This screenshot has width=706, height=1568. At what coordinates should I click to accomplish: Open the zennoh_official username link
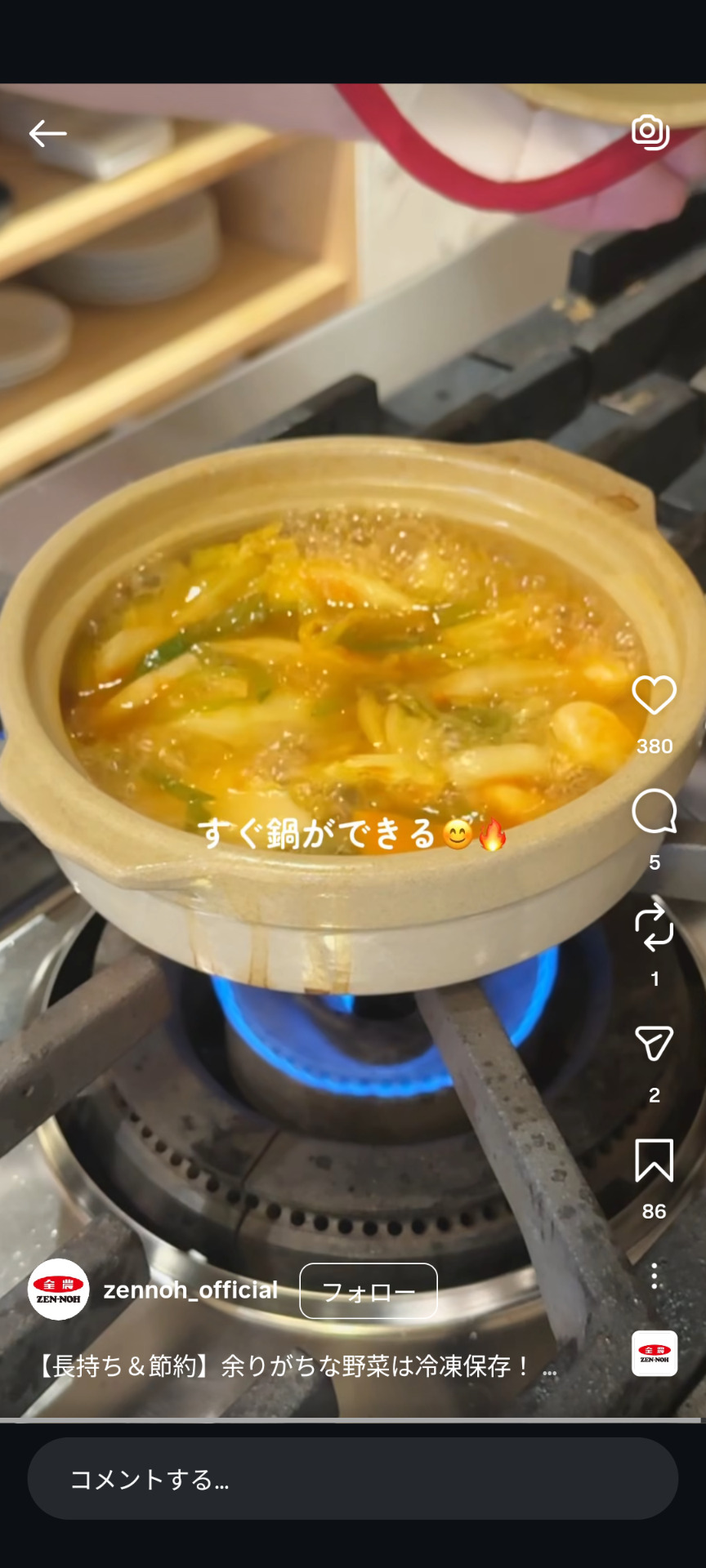coord(190,1290)
